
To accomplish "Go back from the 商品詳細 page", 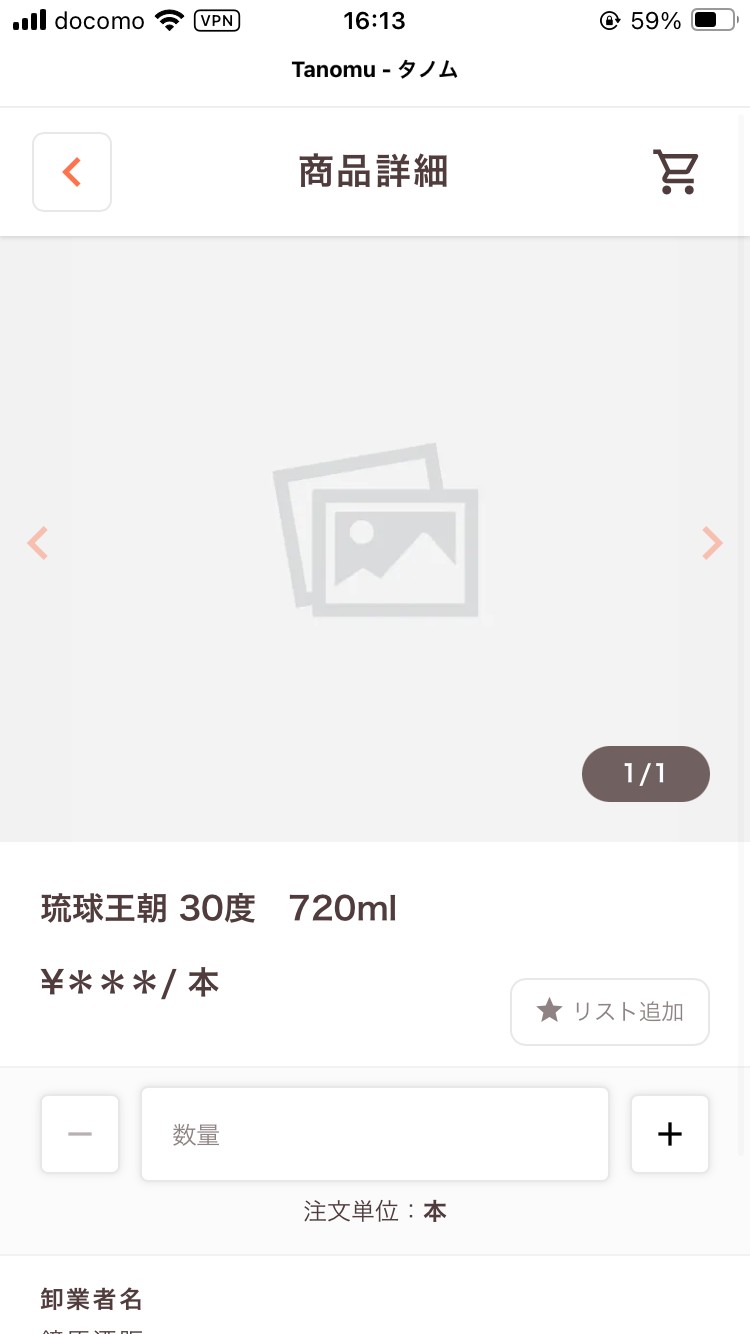I will pos(72,172).
